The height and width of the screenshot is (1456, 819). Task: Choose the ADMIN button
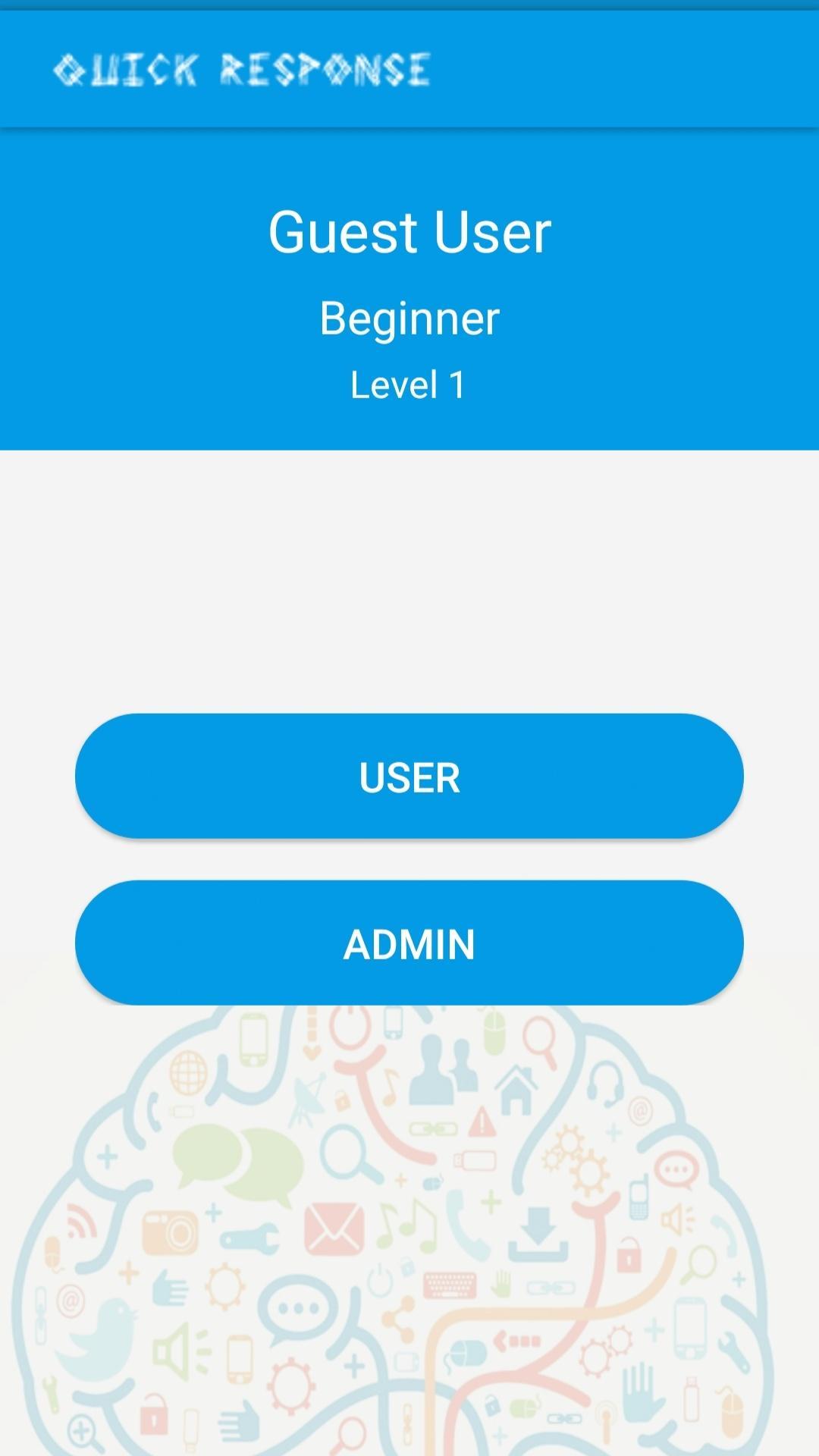coord(409,943)
